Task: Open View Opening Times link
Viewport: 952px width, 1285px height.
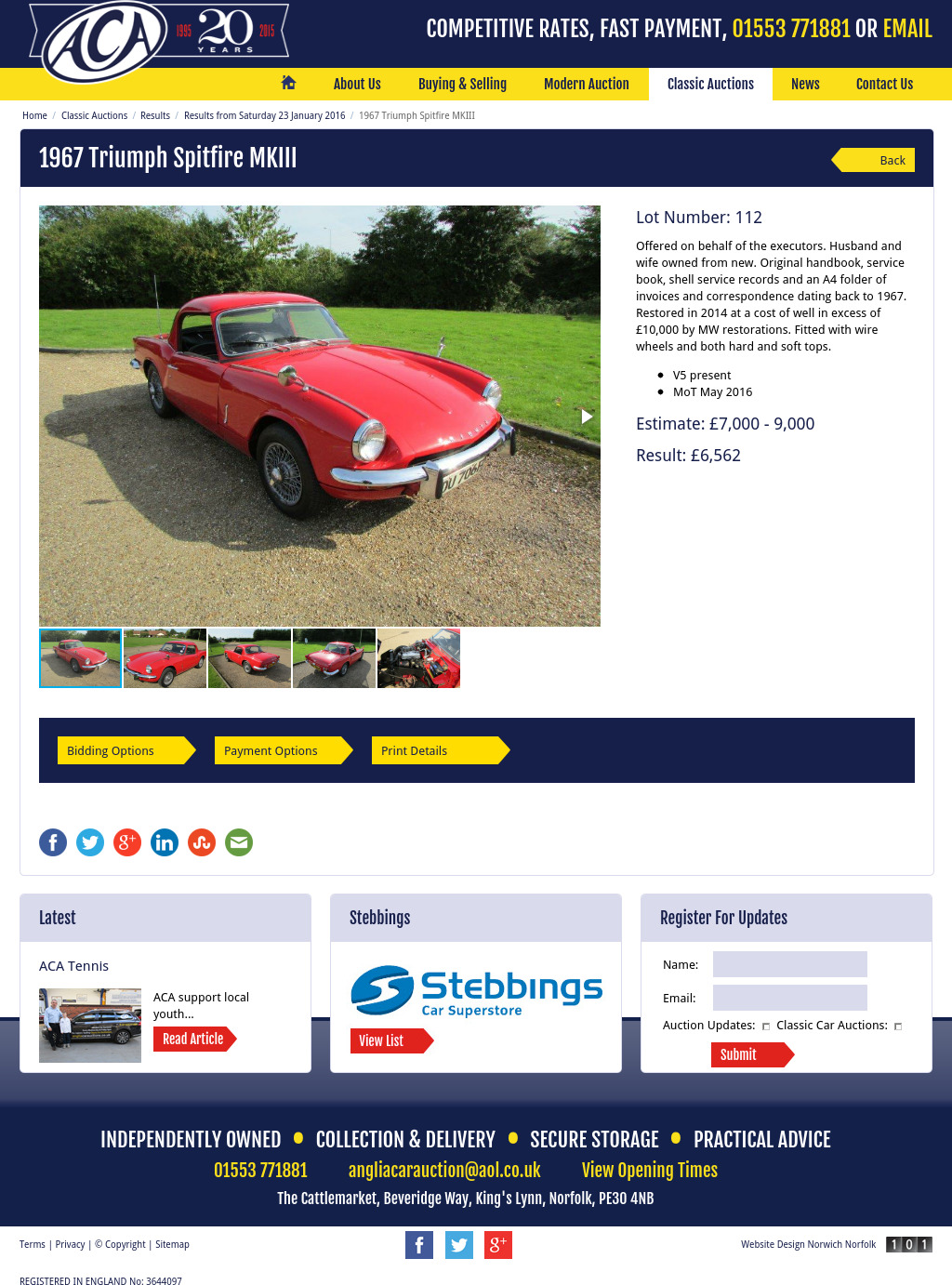Action: (649, 1170)
